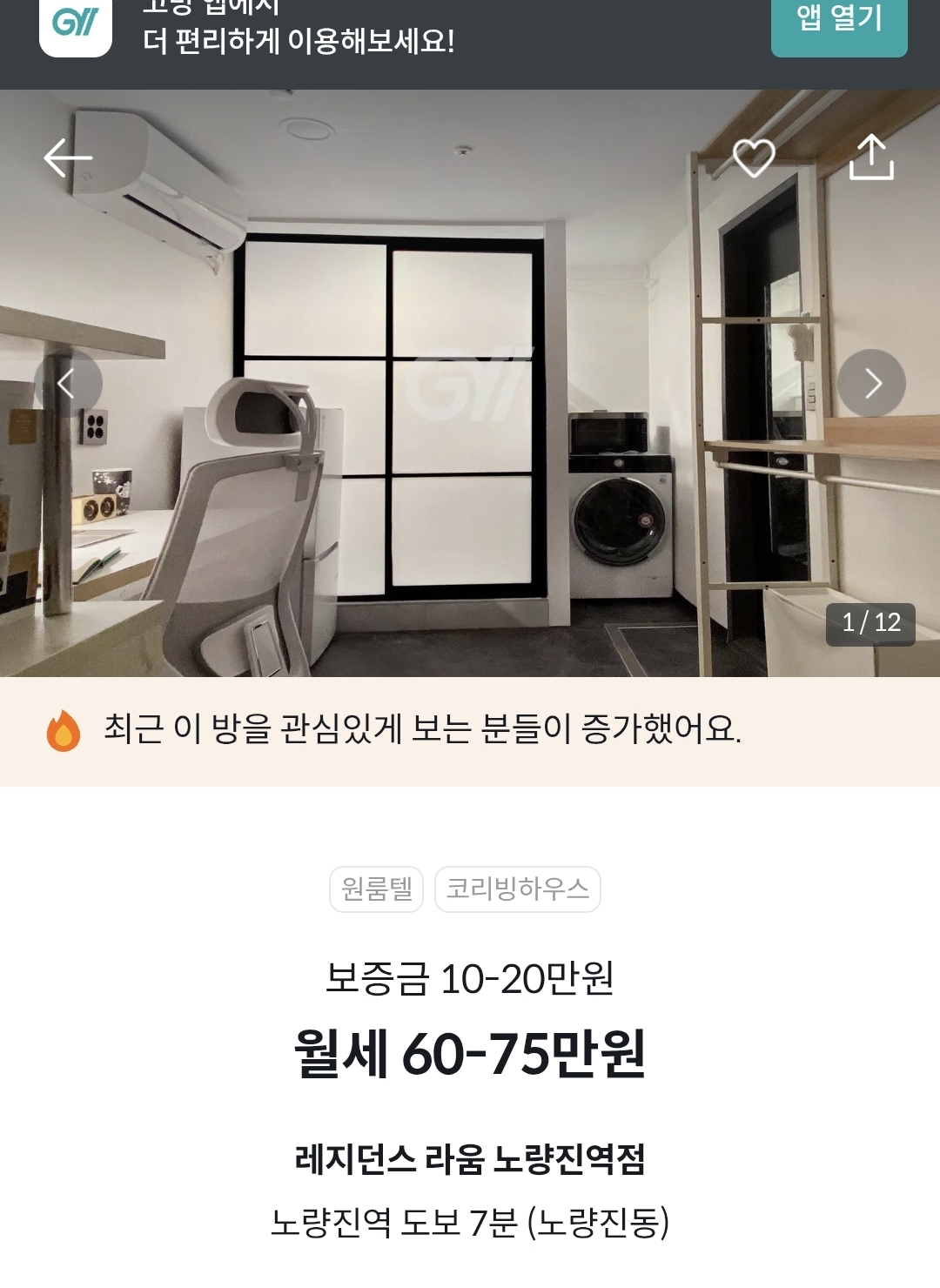
Task: Share this room listing
Action: pyautogui.click(x=871, y=158)
